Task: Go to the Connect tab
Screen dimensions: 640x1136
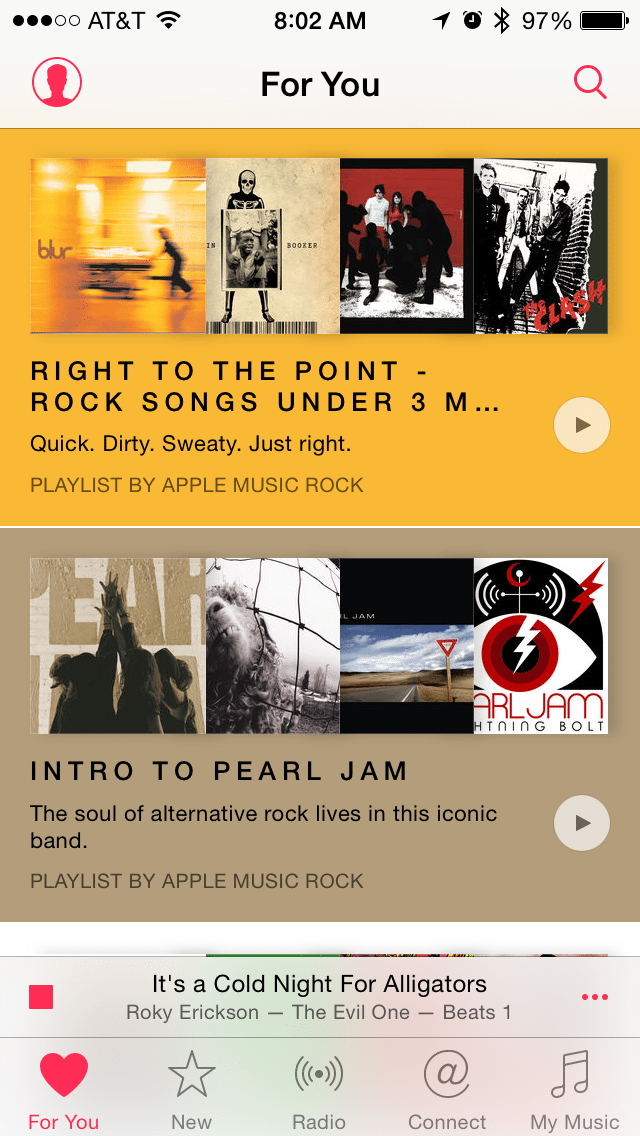Action: click(447, 1092)
